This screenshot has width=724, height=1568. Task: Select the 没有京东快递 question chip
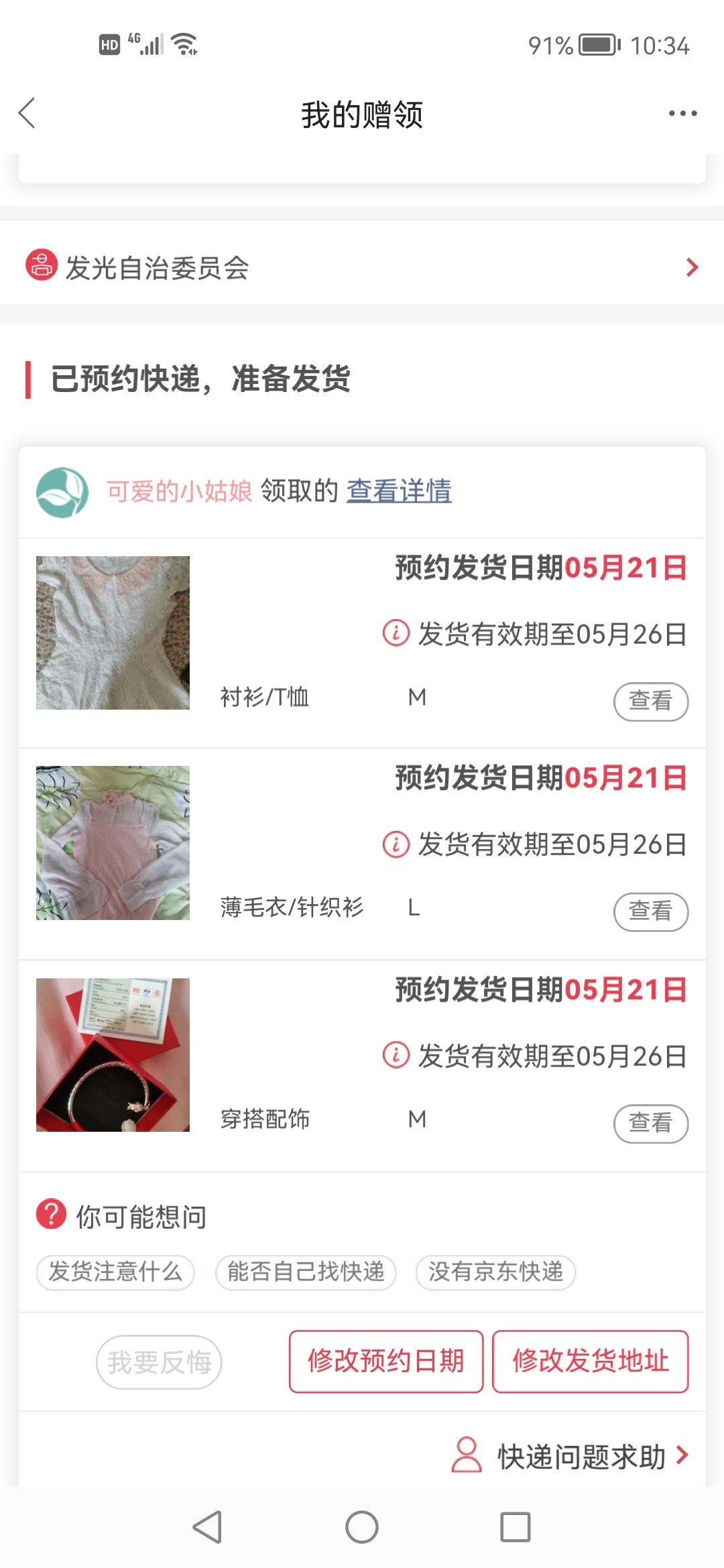(x=495, y=1271)
